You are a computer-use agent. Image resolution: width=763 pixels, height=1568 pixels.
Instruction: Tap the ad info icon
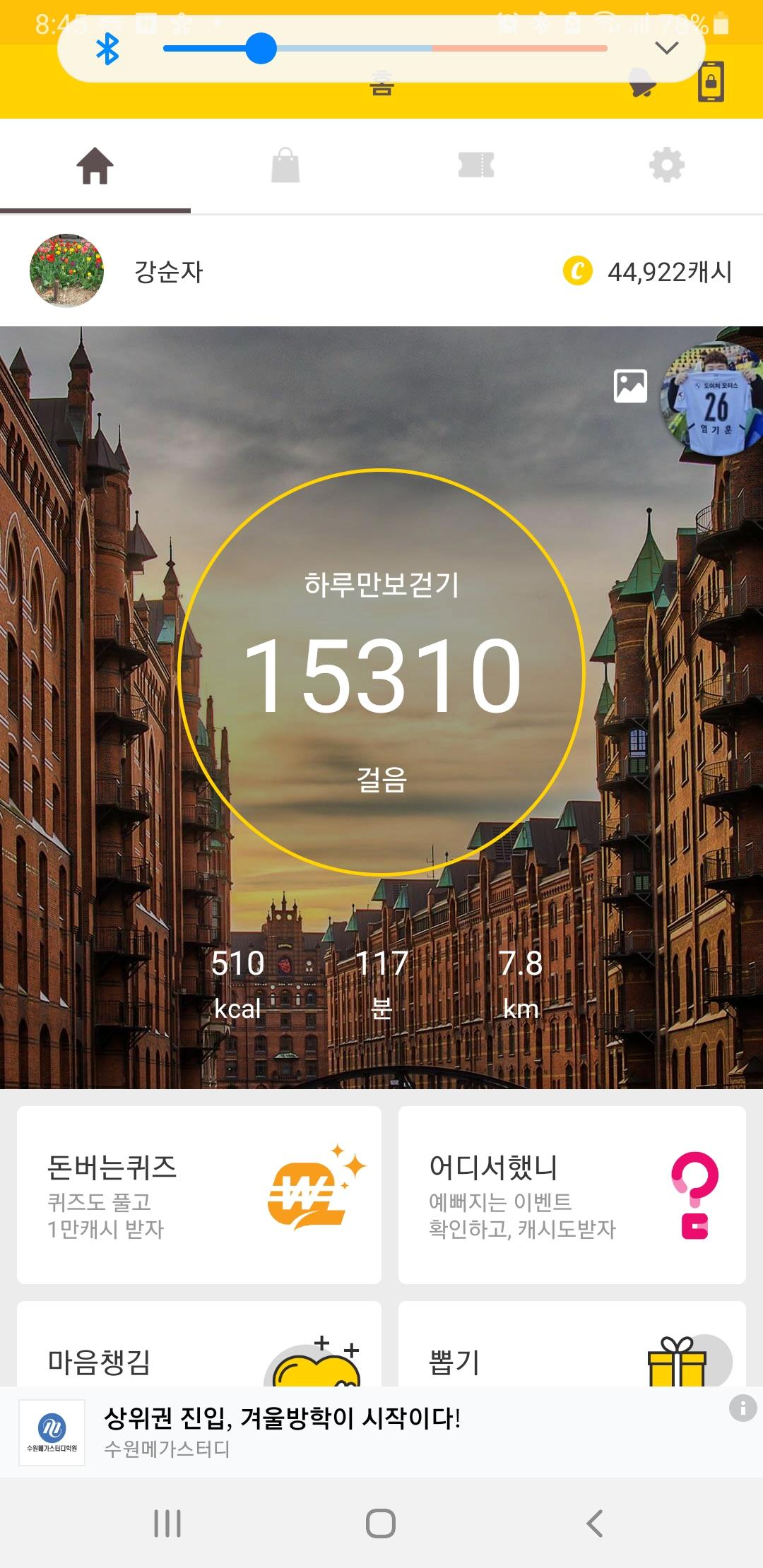coord(743,1408)
